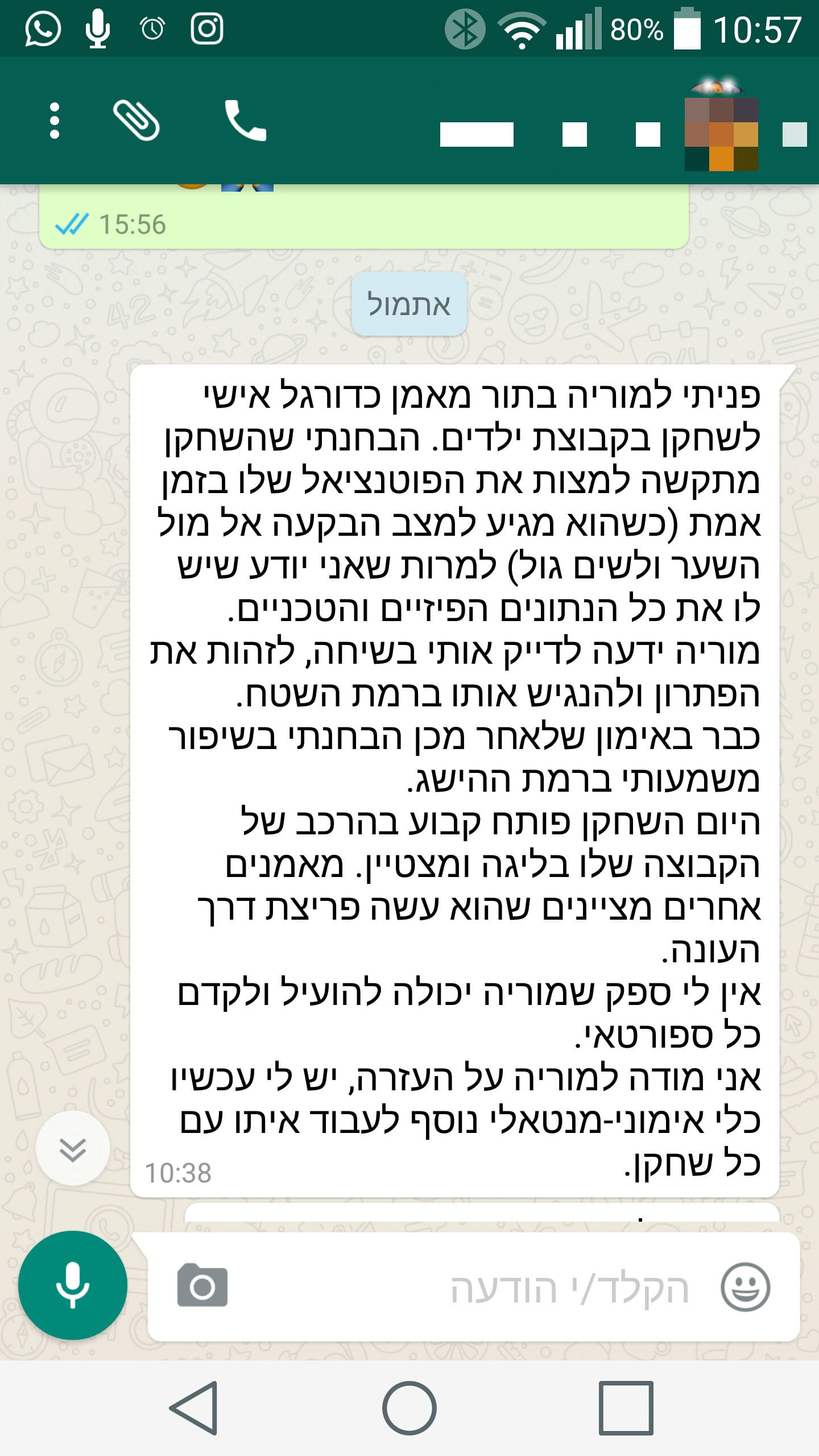Image resolution: width=819 pixels, height=1456 pixels.
Task: Start a voice call with contact
Action: 245,121
